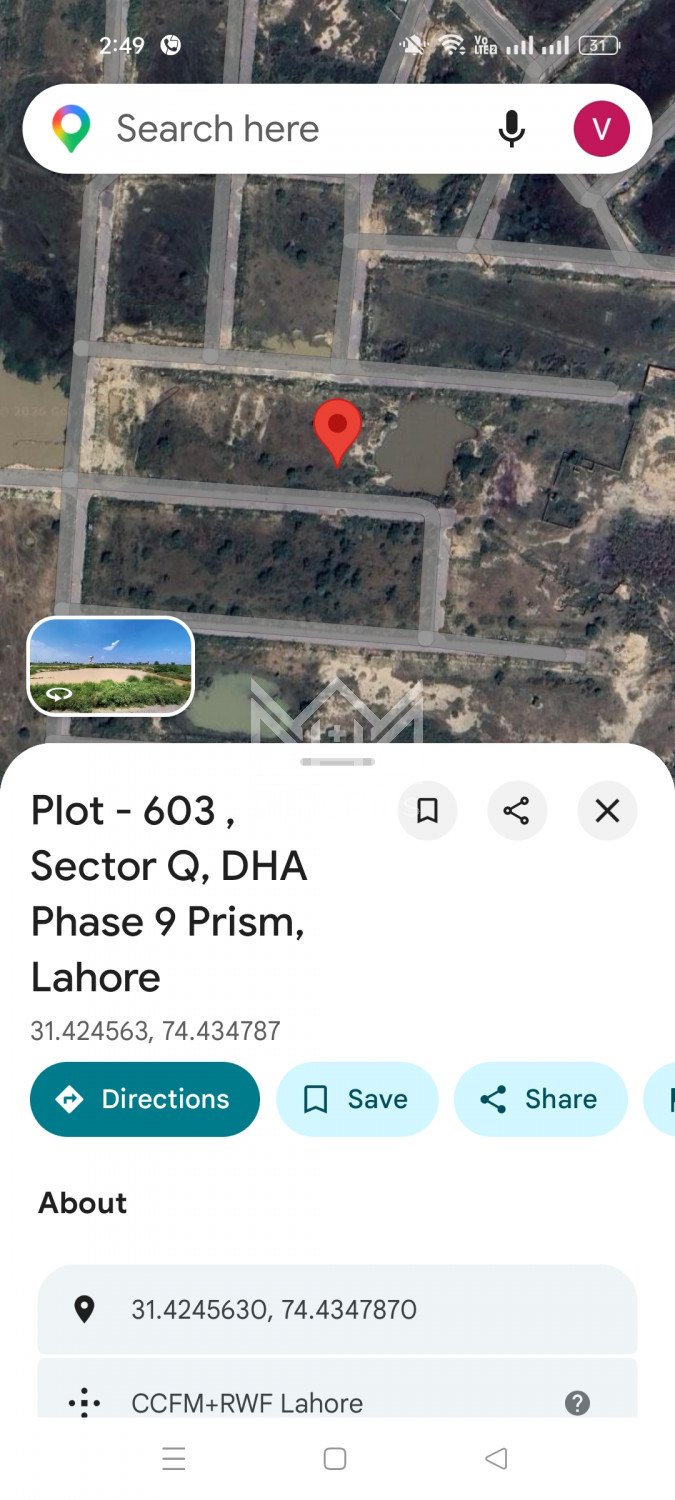
Task: Go to the system home screen
Action: 335,1459
